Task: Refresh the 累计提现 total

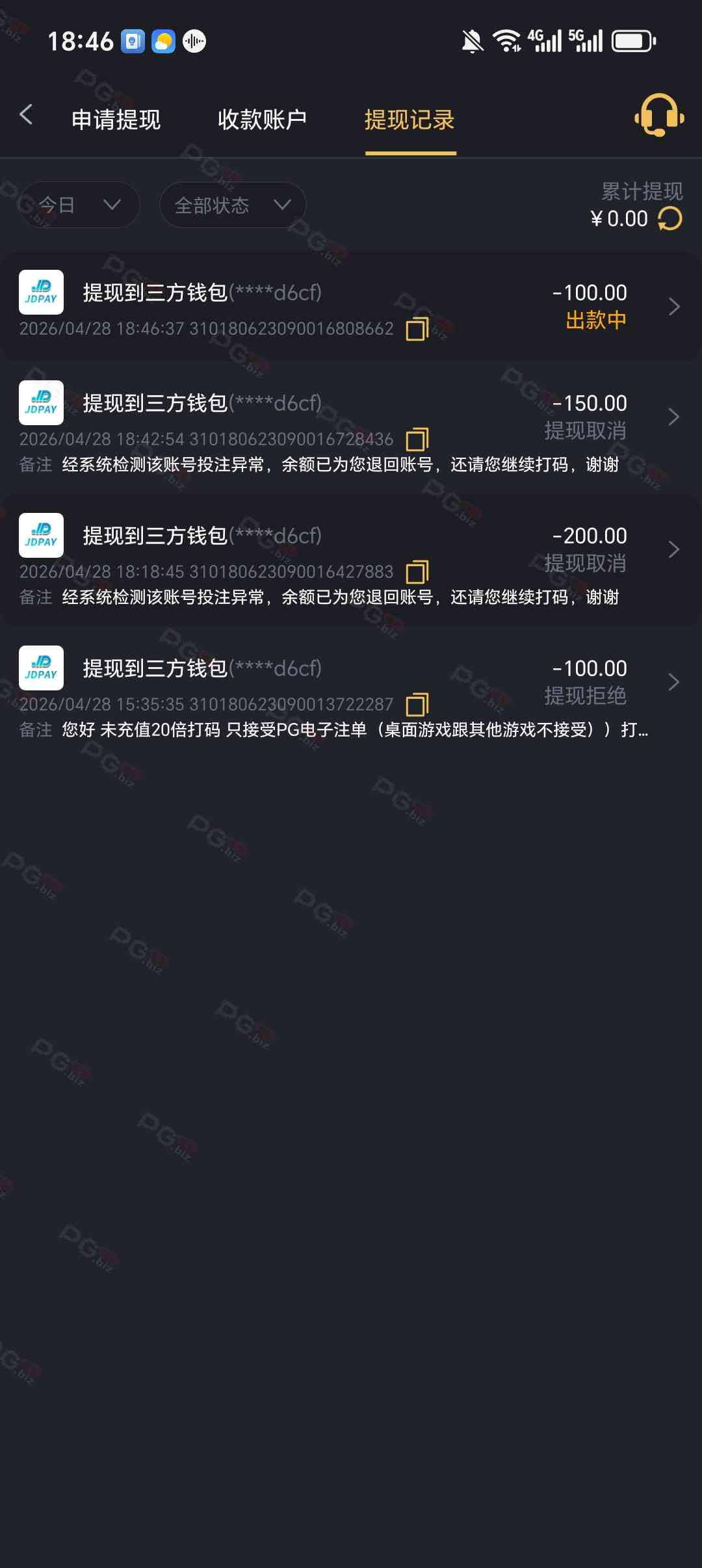Action: pyautogui.click(x=670, y=218)
